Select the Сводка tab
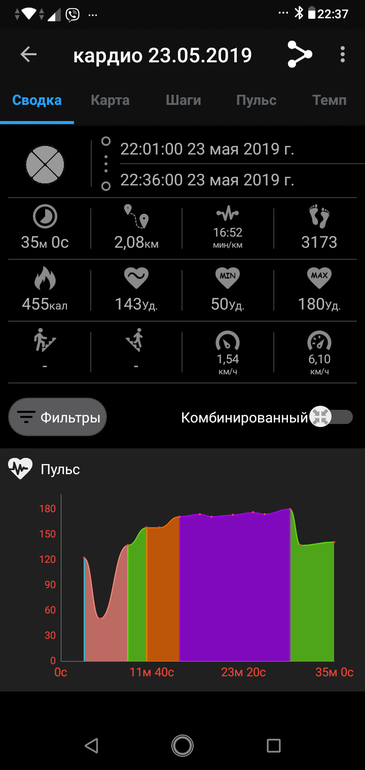Screen dimensions: 365x770 [x=37, y=101]
